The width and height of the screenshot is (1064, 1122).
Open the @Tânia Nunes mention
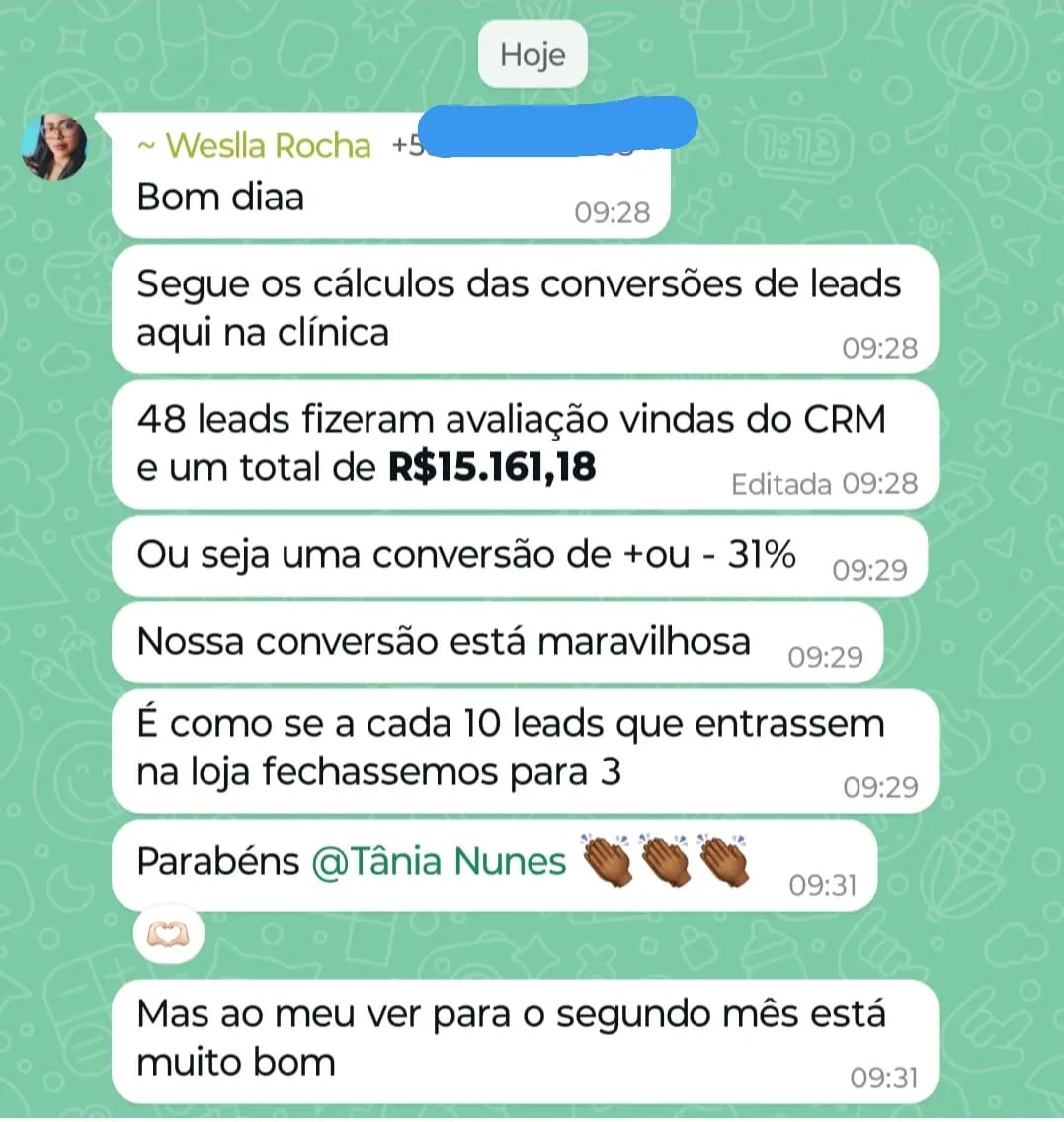(439, 861)
